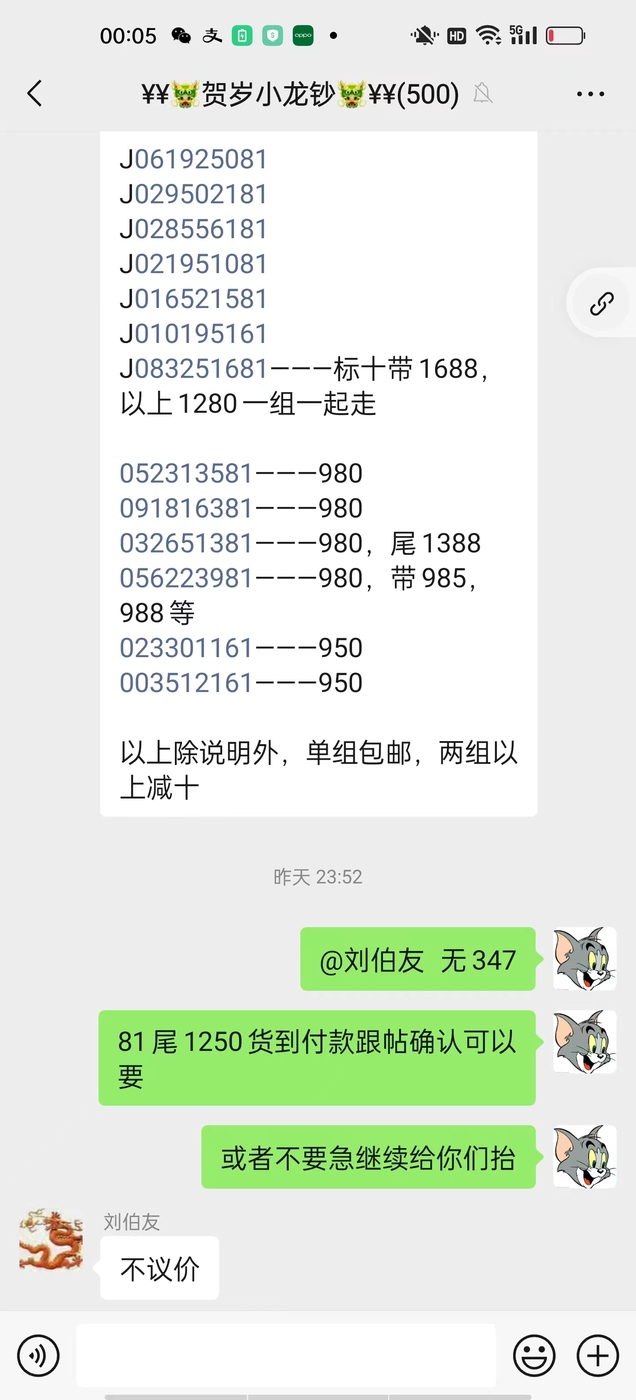Go back from the group chat

[35, 94]
